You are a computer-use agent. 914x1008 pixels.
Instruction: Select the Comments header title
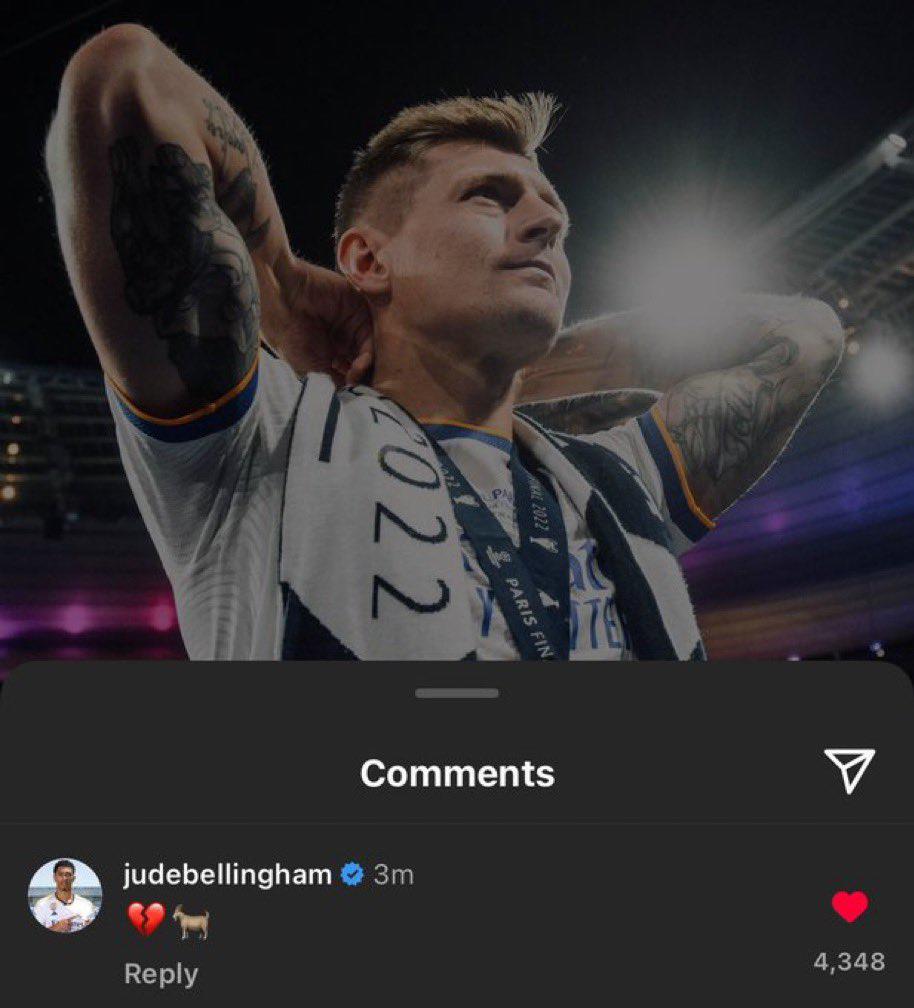point(457,771)
